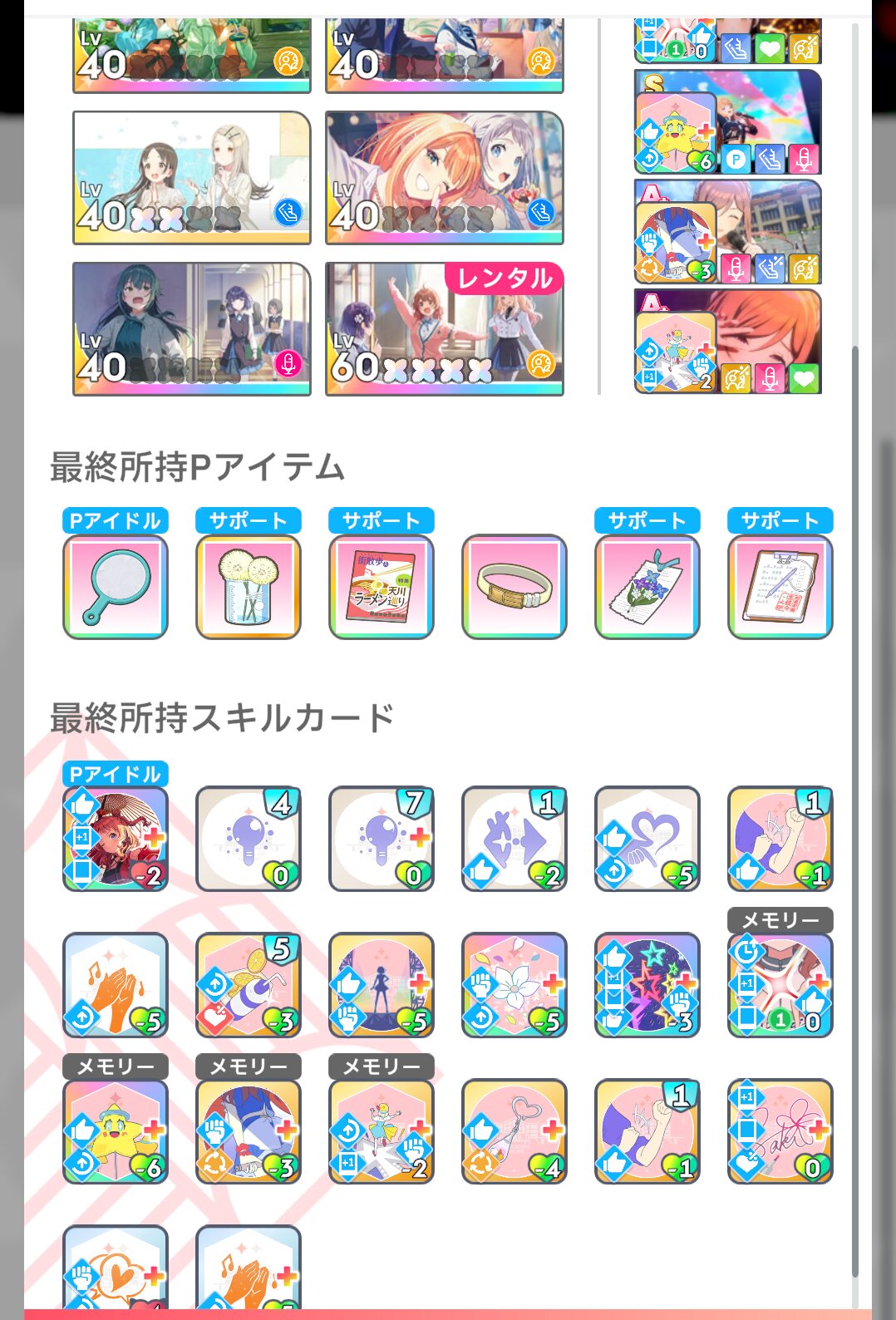Screen dimensions: 896x1320
Task: Open the lemon drink skill card
Action: pos(249,985)
